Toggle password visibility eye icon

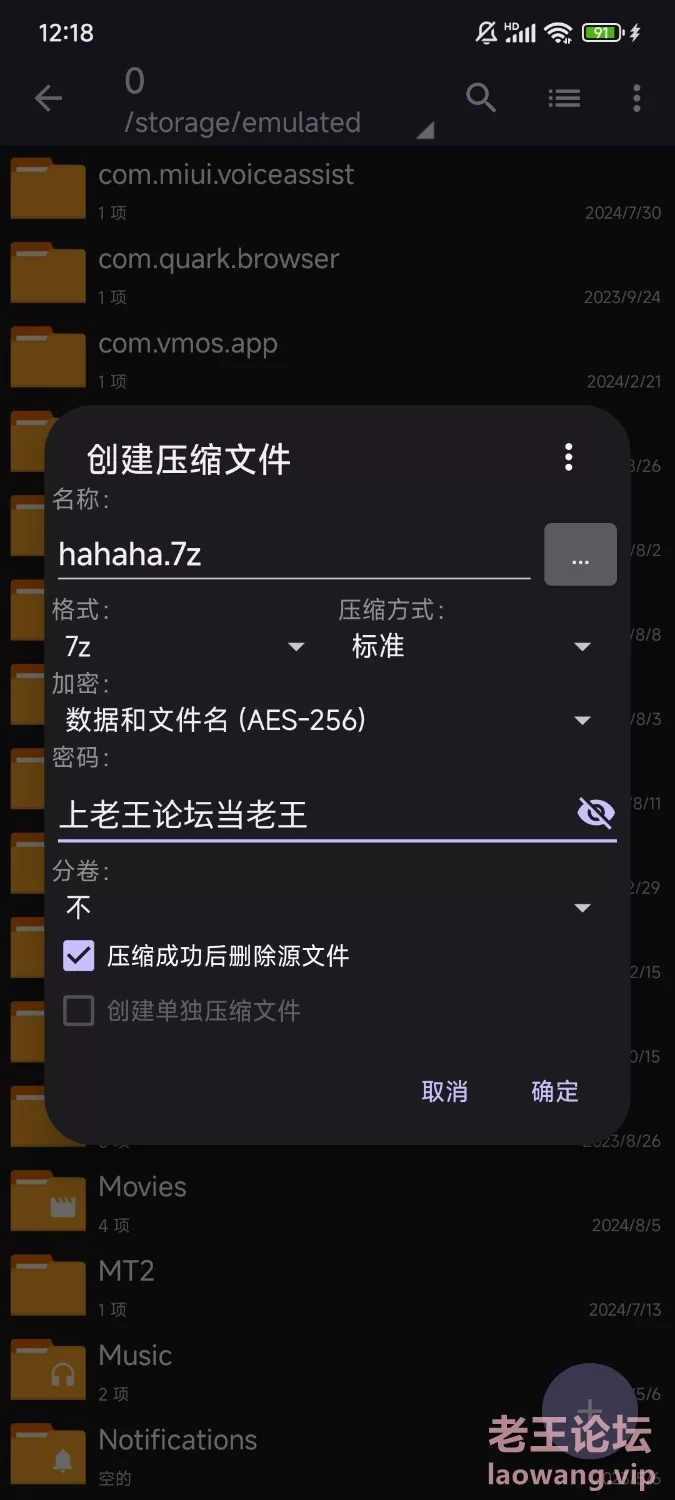[x=596, y=813]
